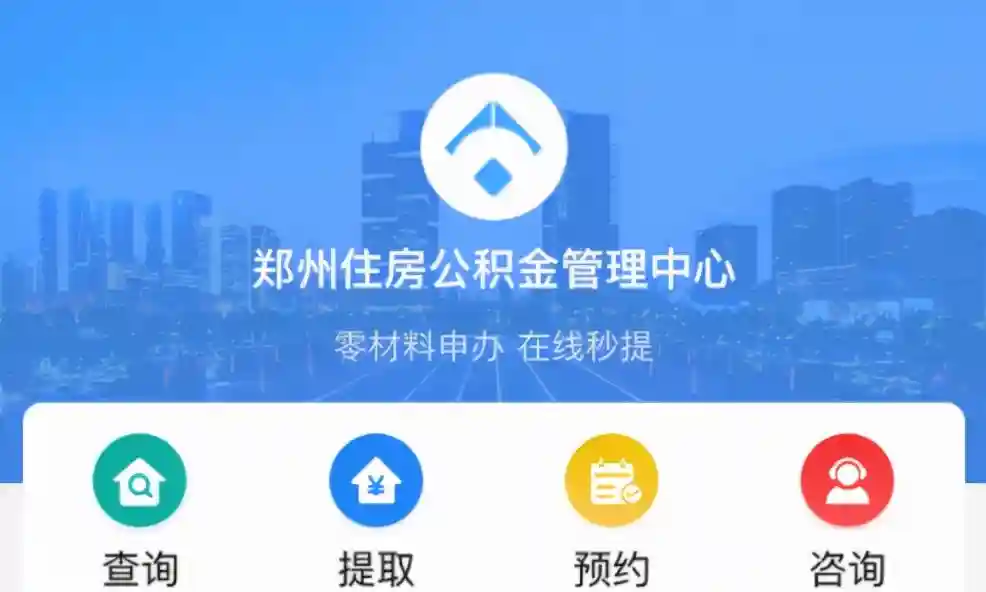Open the 查询 query service
Screen dimensions: 986x592
140,481
